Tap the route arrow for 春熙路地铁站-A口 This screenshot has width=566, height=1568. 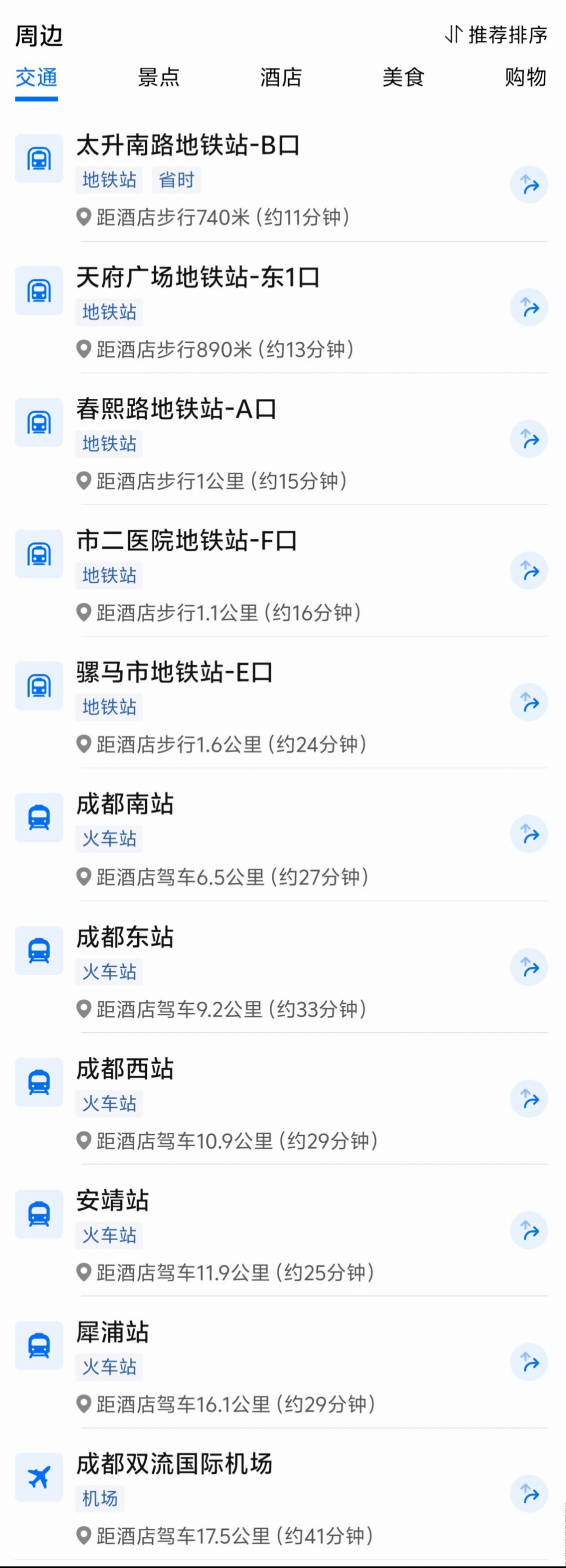pos(528,439)
